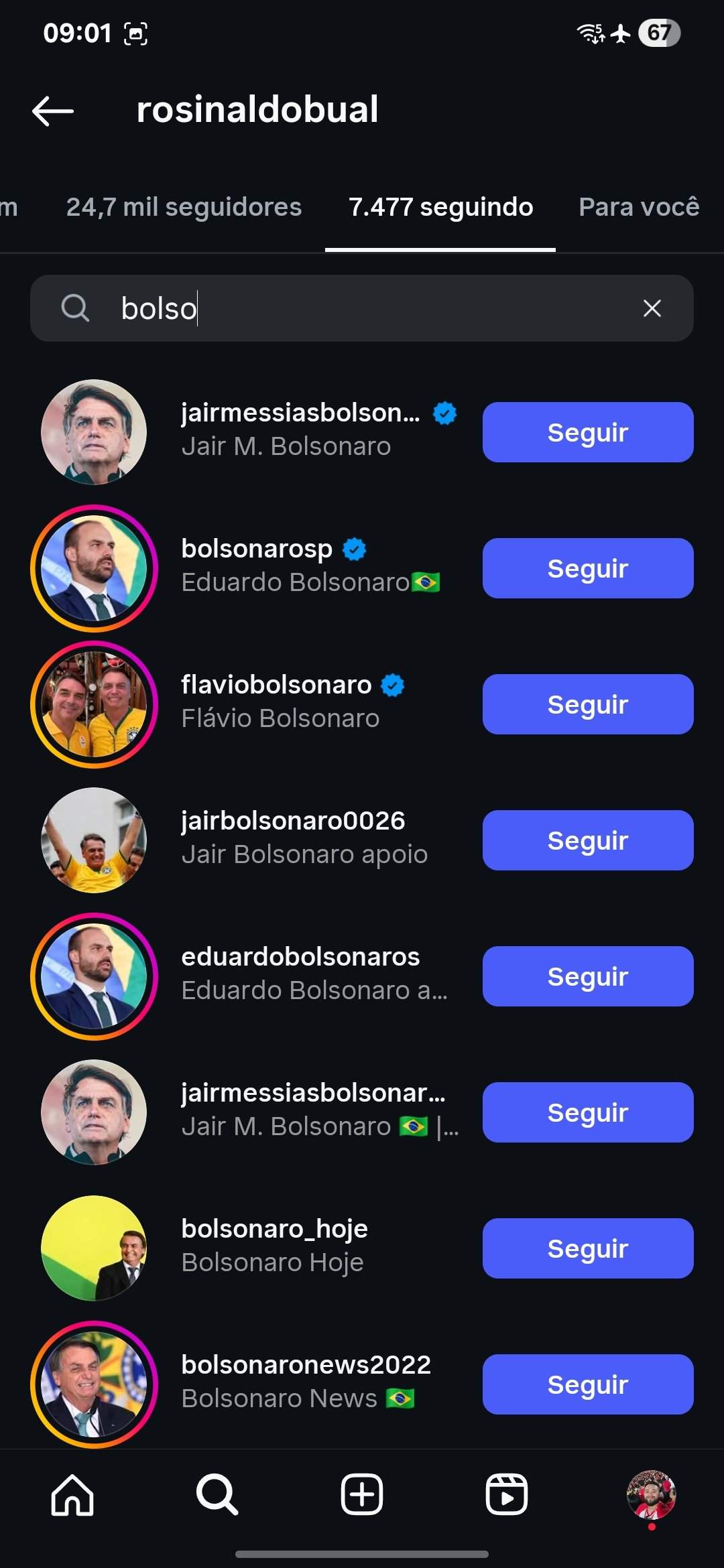Follow bolsonaro_hoje with the Seguir button
The height and width of the screenshot is (1568, 724).
(x=587, y=1248)
